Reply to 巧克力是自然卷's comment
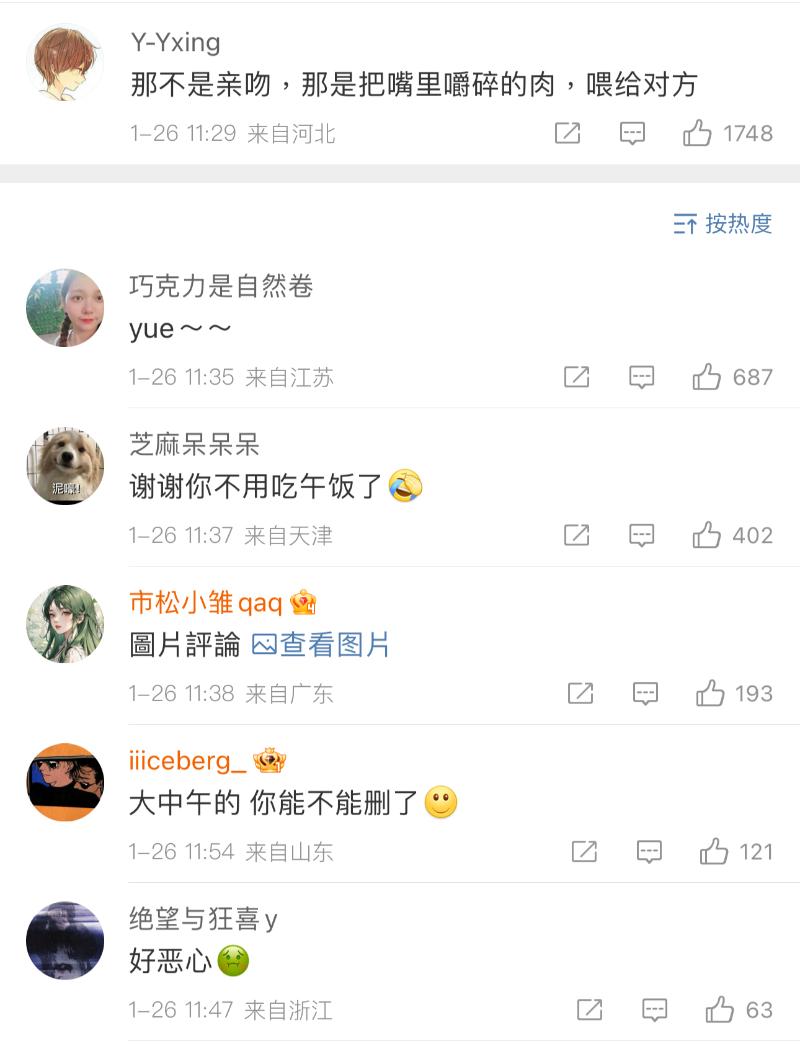The height and width of the screenshot is (1051, 800). 641,377
